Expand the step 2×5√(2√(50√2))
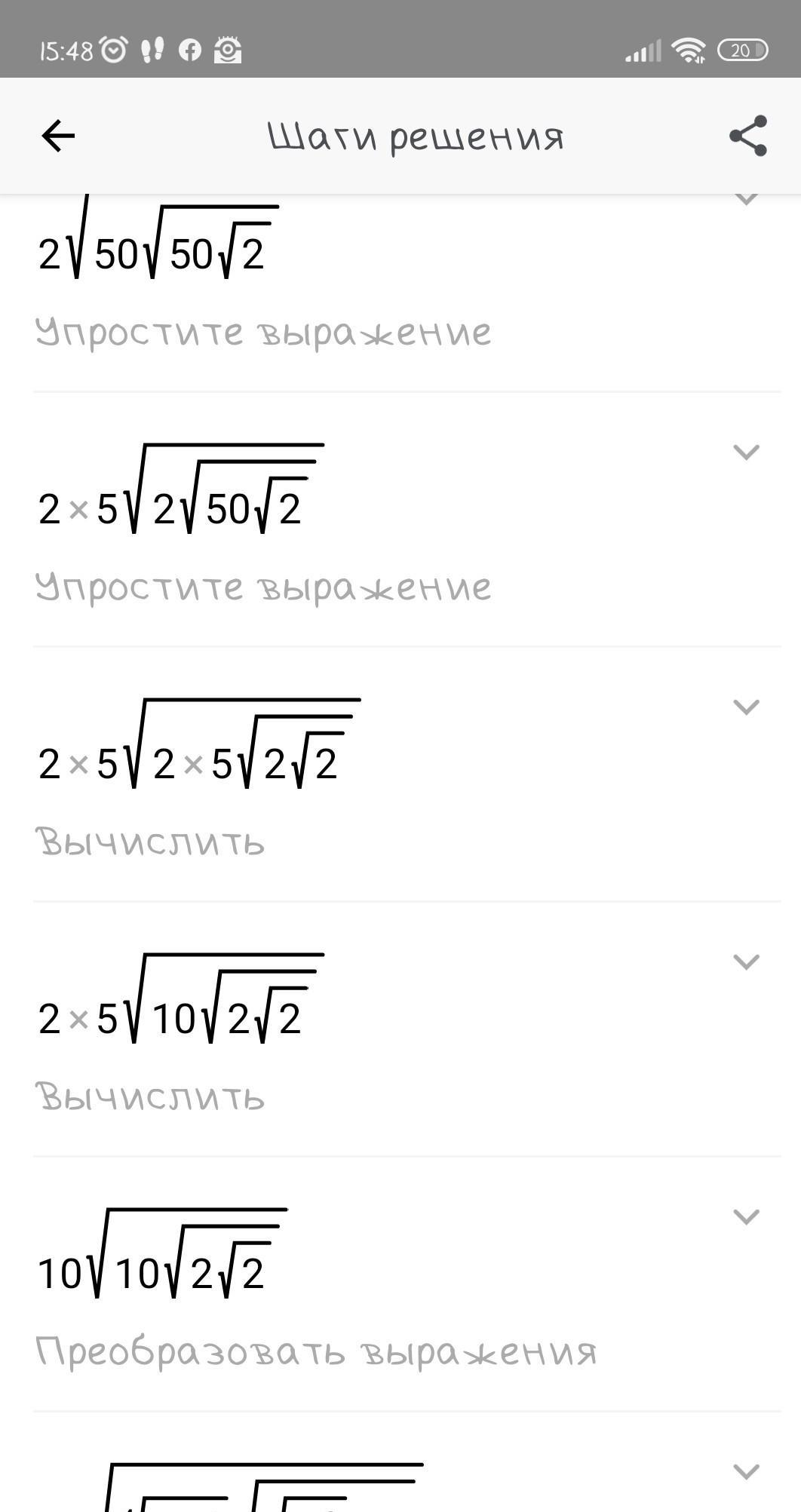The image size is (801, 1512). coord(746,452)
